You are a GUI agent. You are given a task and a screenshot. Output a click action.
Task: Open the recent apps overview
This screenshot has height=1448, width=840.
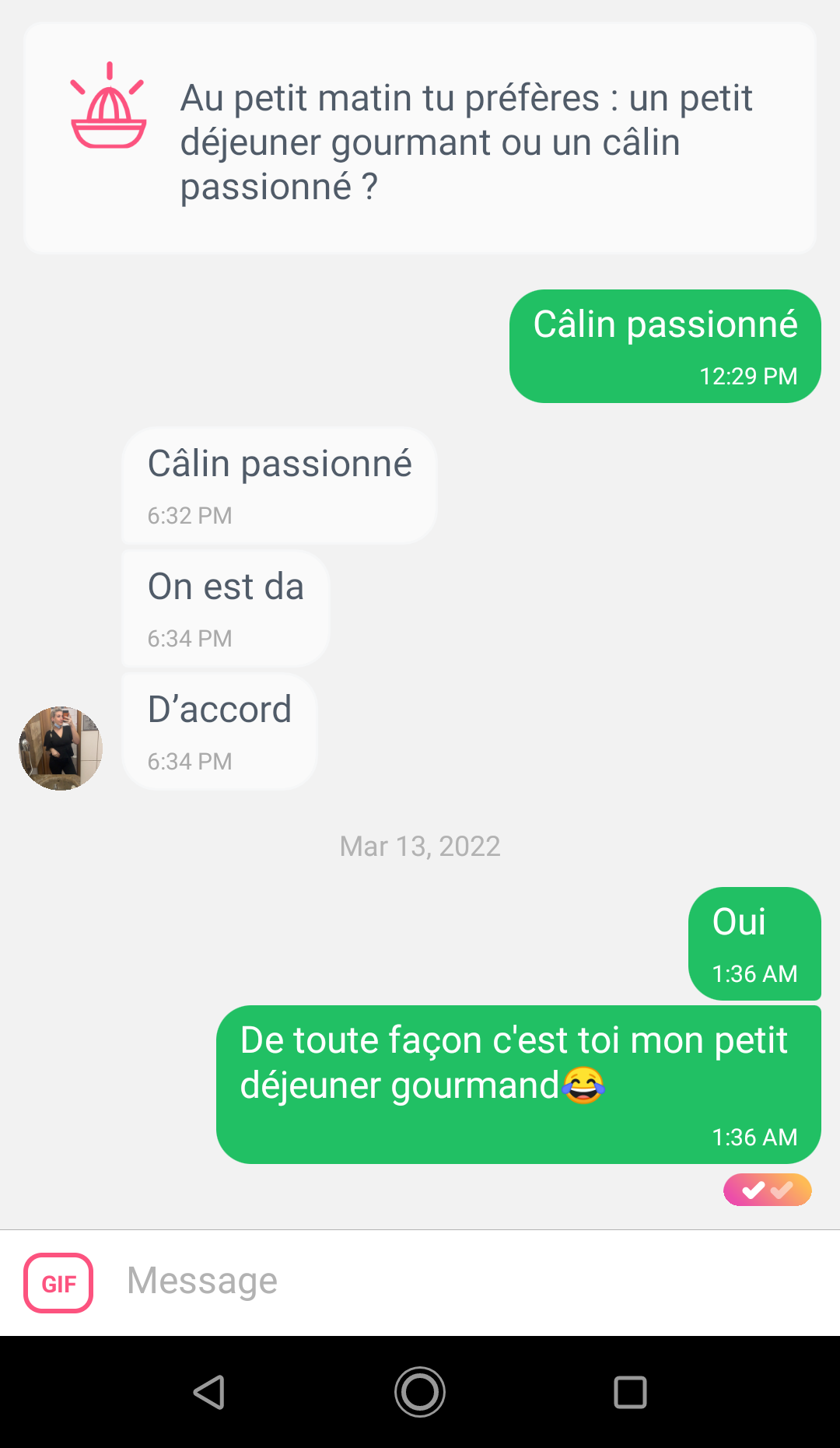click(630, 1392)
